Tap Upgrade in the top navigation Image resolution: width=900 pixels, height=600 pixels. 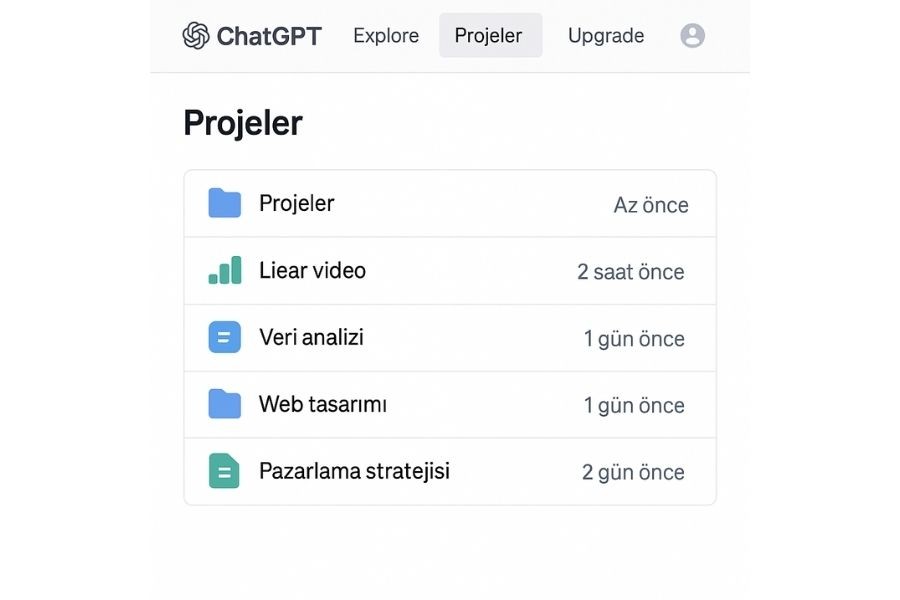(606, 36)
